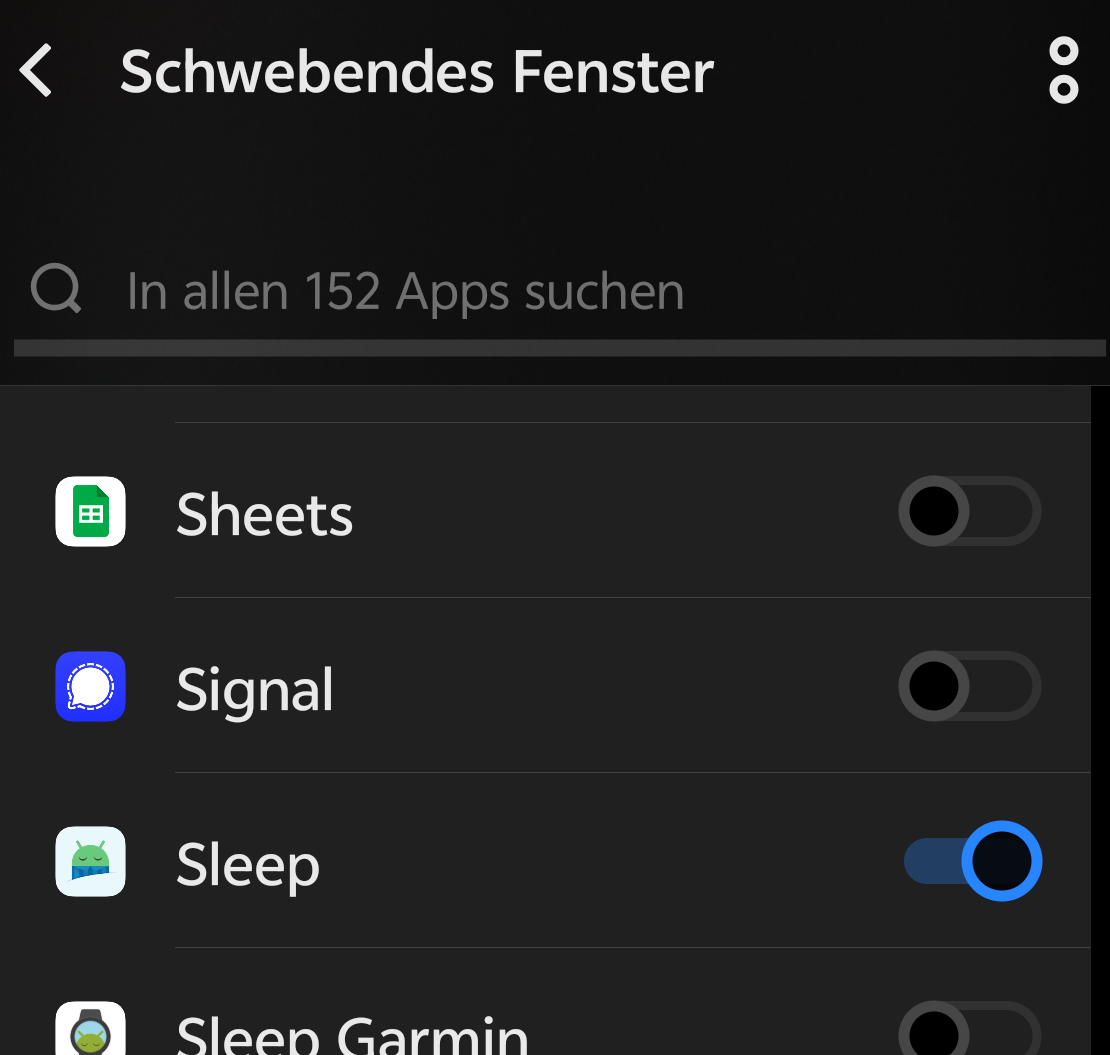
Task: Disable floating window for Sleep
Action: (x=972, y=861)
